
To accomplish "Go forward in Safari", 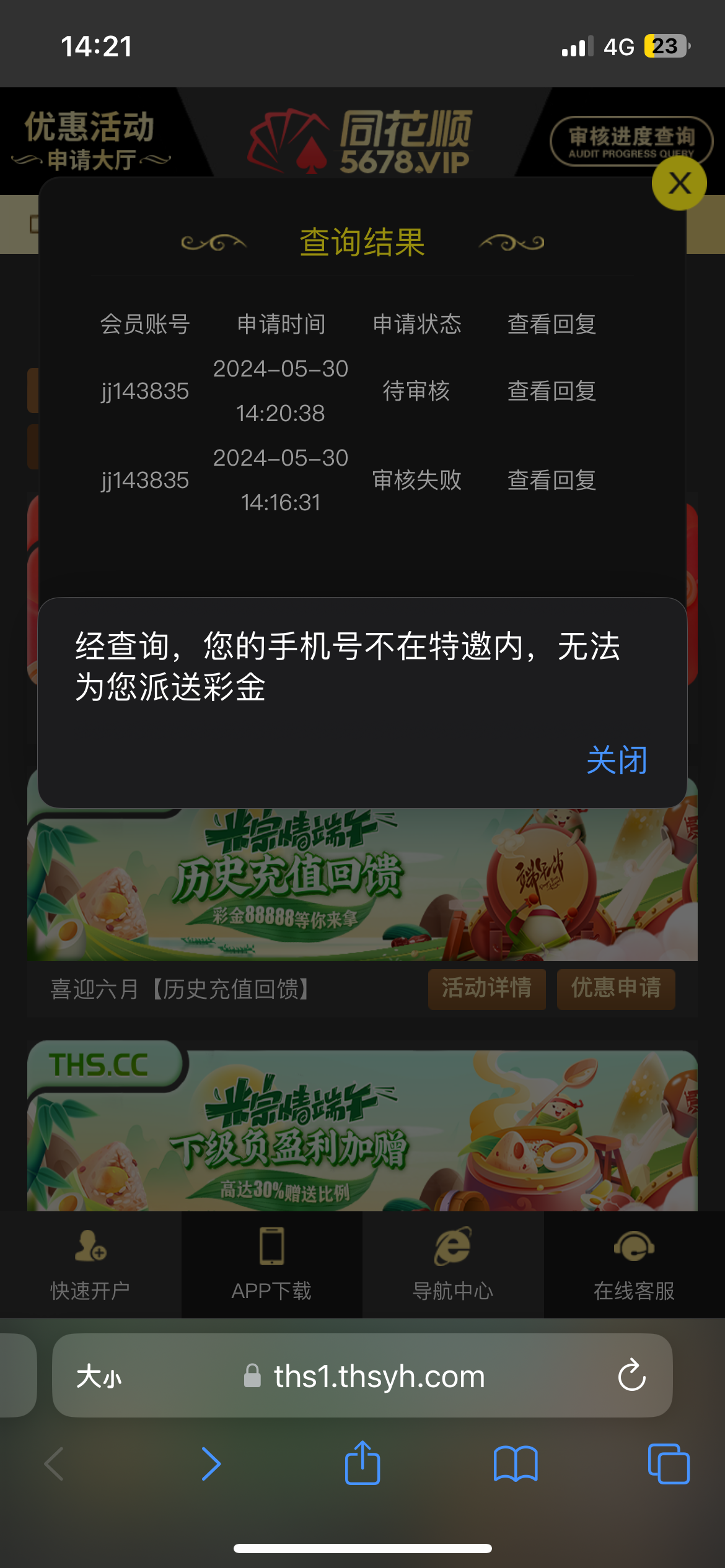I will pyautogui.click(x=211, y=1464).
